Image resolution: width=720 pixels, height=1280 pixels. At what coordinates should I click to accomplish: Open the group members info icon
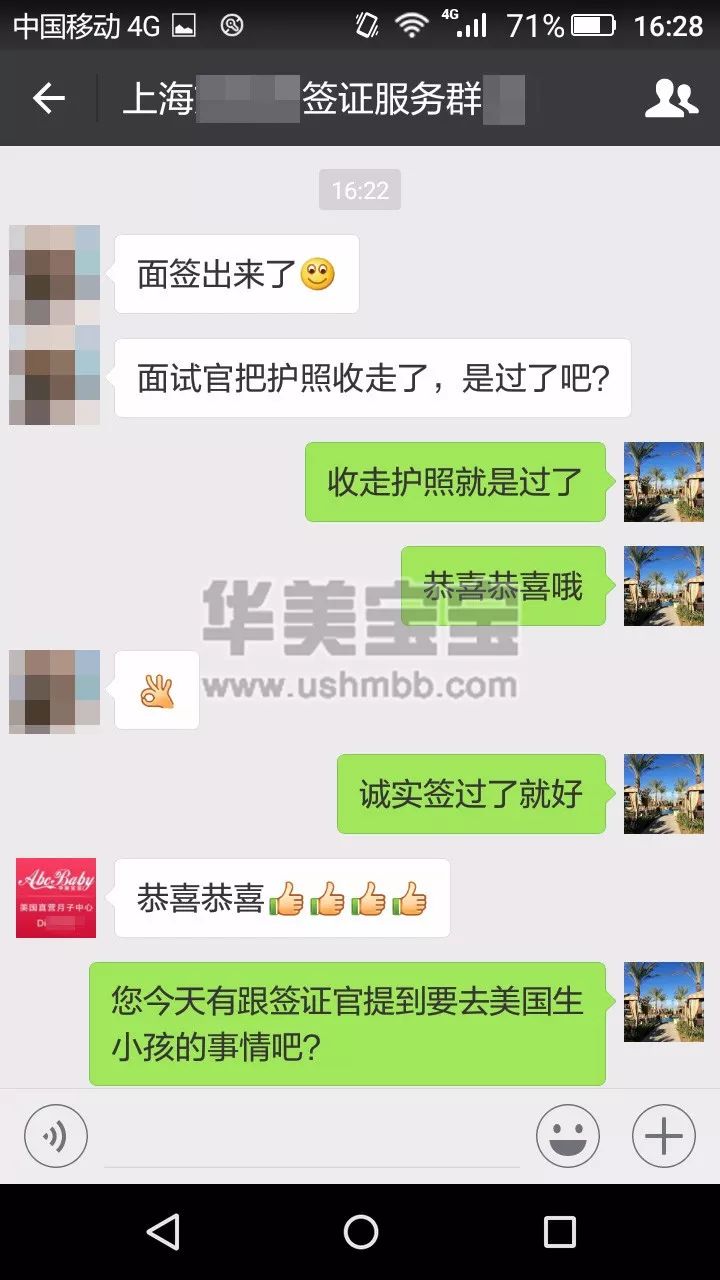coord(671,98)
